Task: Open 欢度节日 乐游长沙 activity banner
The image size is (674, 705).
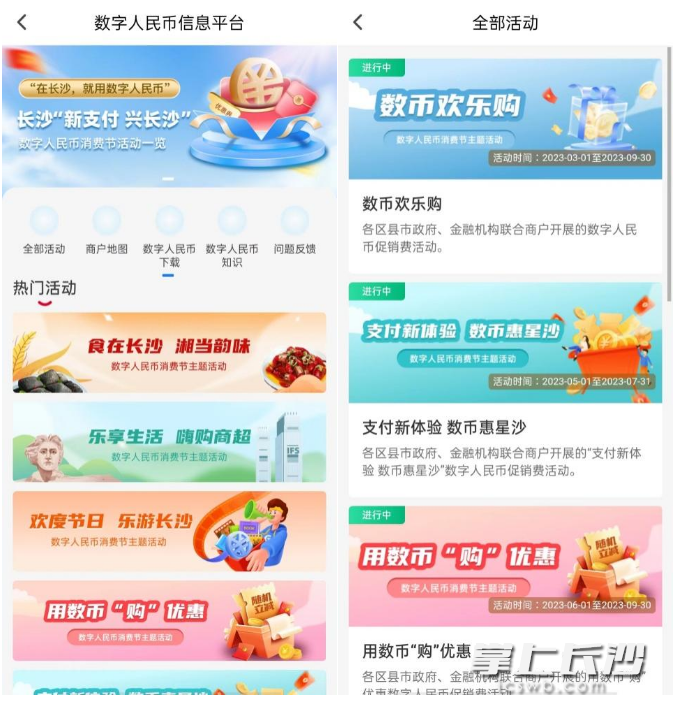Action: point(169,531)
